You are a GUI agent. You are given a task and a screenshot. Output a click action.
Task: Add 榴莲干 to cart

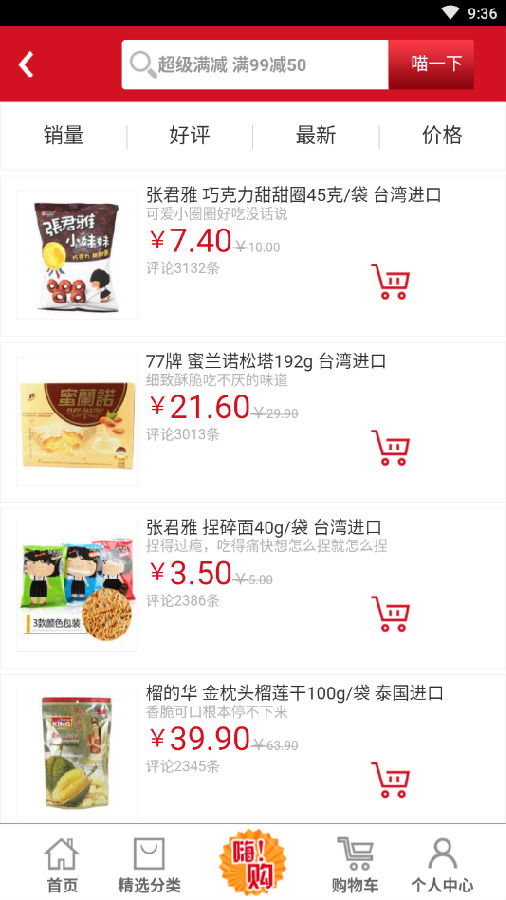391,779
